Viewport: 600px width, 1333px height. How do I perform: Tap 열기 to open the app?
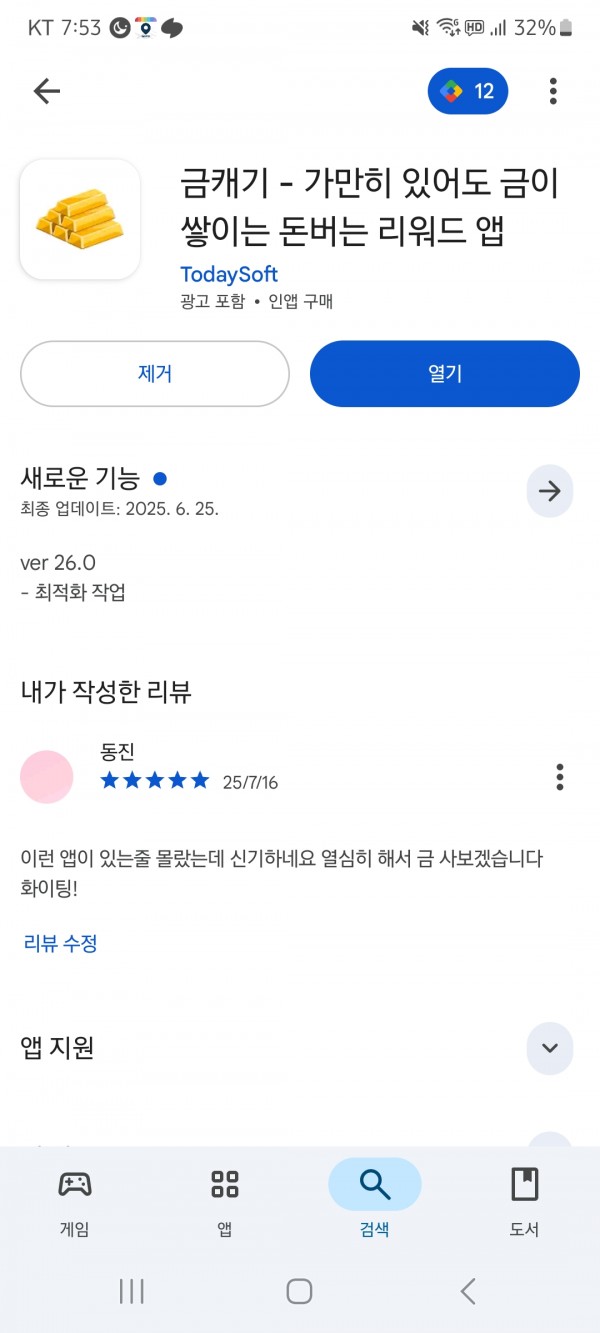(x=445, y=374)
